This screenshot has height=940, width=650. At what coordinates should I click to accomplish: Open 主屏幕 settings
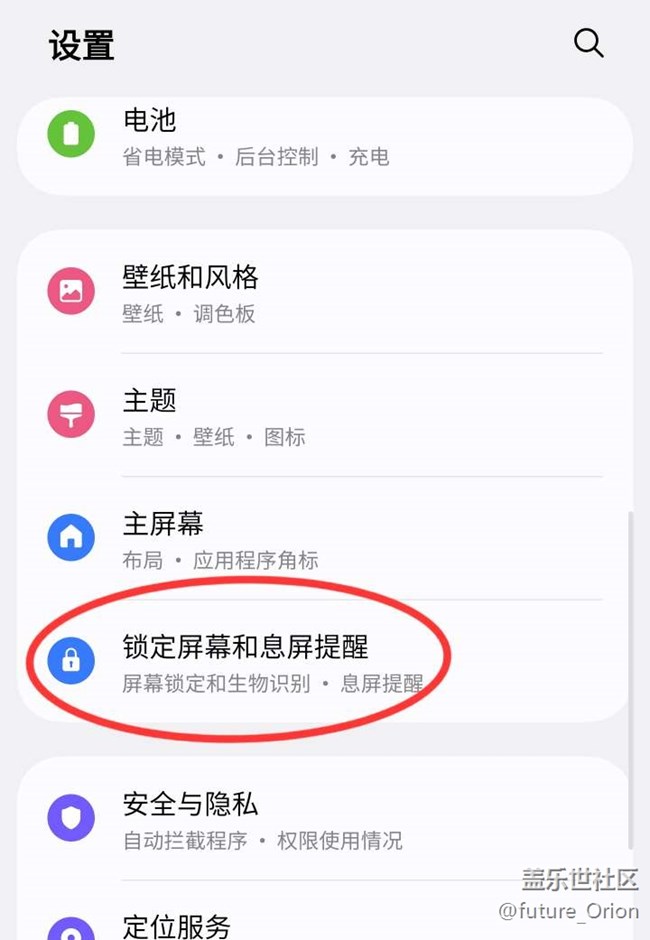[x=300, y=539]
